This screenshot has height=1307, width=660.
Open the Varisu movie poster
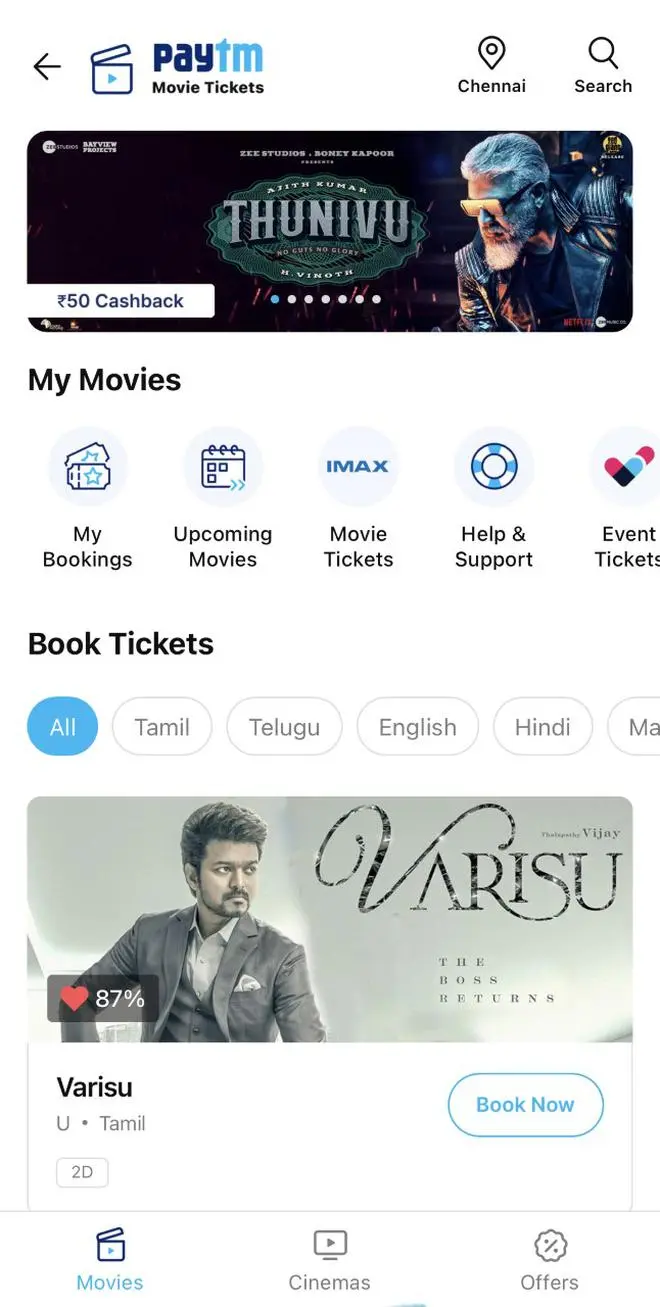click(x=330, y=918)
